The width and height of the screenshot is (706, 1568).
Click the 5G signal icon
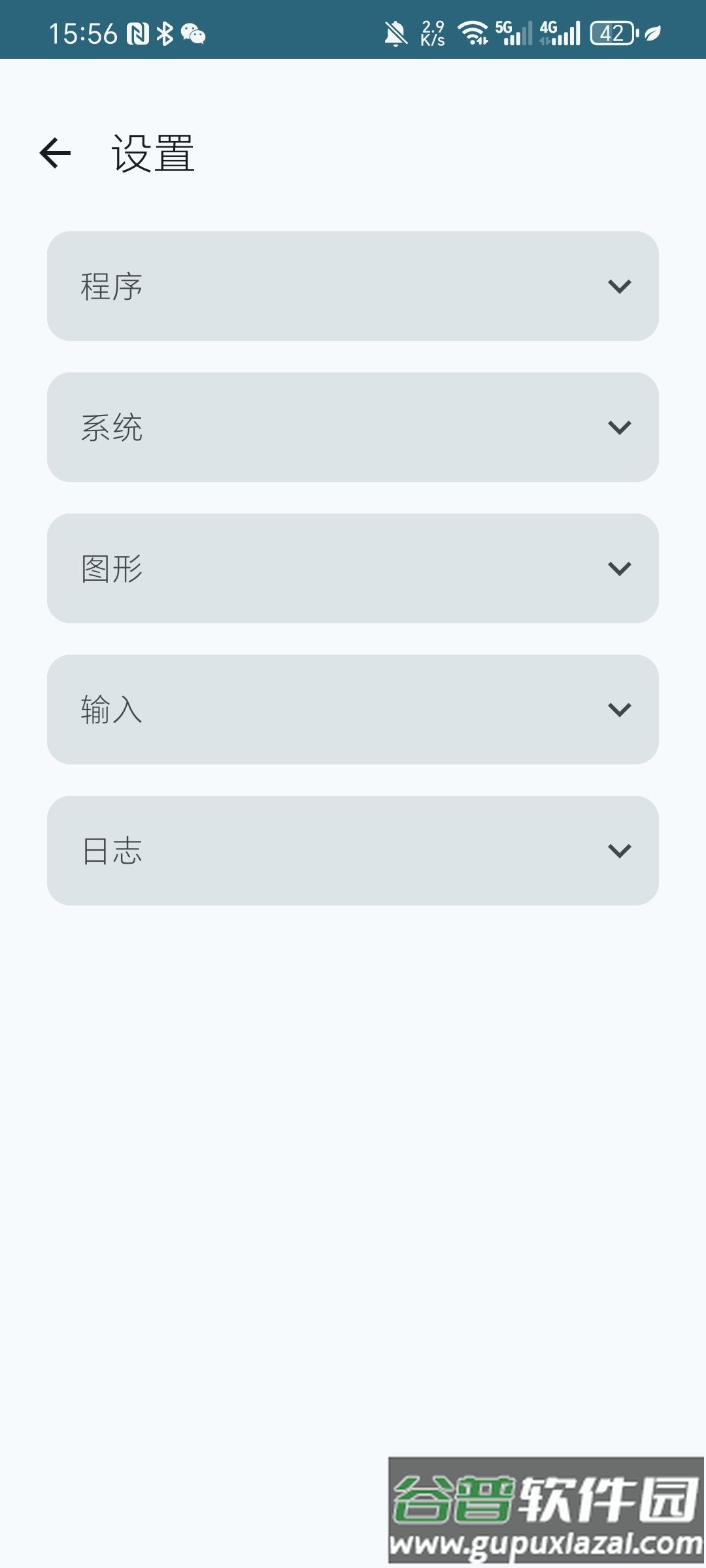click(516, 31)
